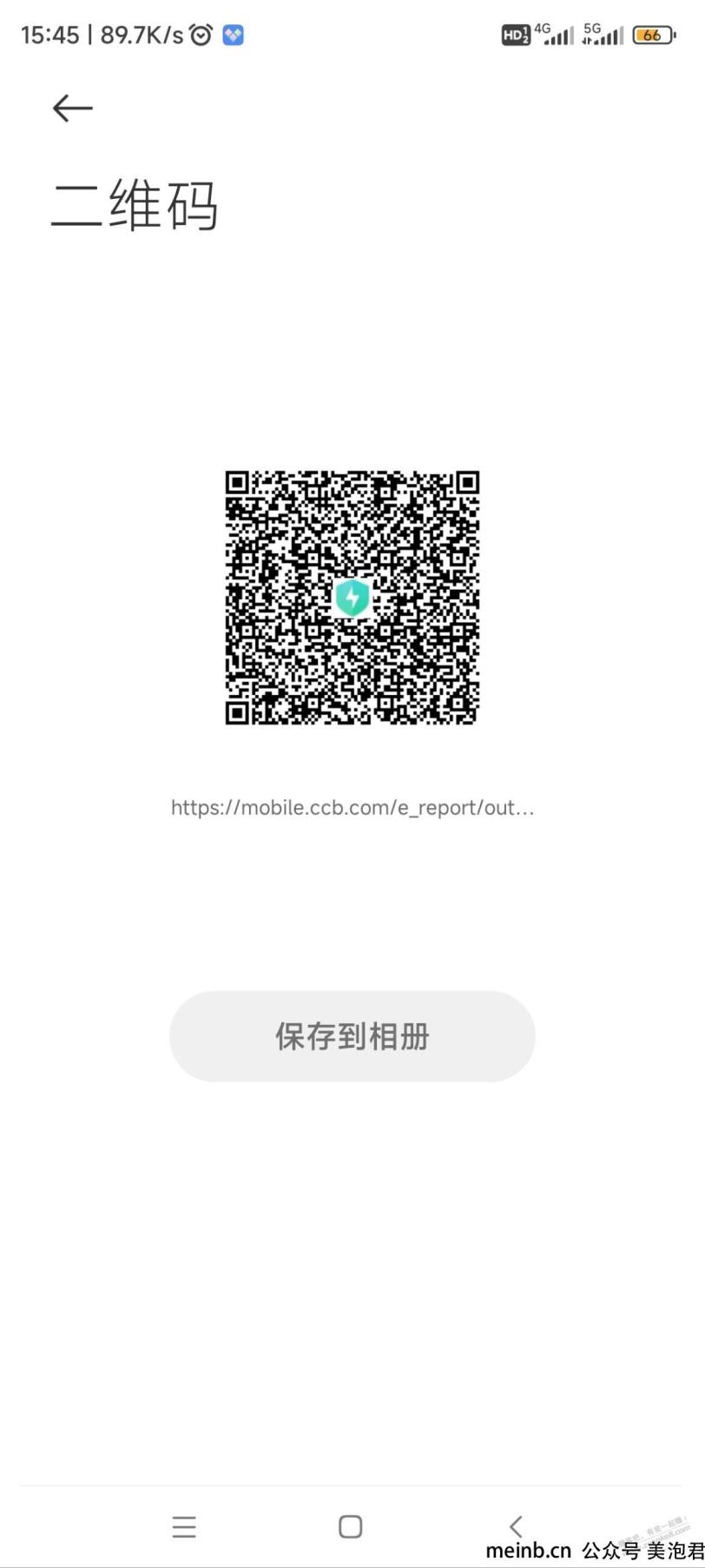Viewport: 705px width, 1568px height.
Task: Go to the home screen
Action: click(351, 1526)
